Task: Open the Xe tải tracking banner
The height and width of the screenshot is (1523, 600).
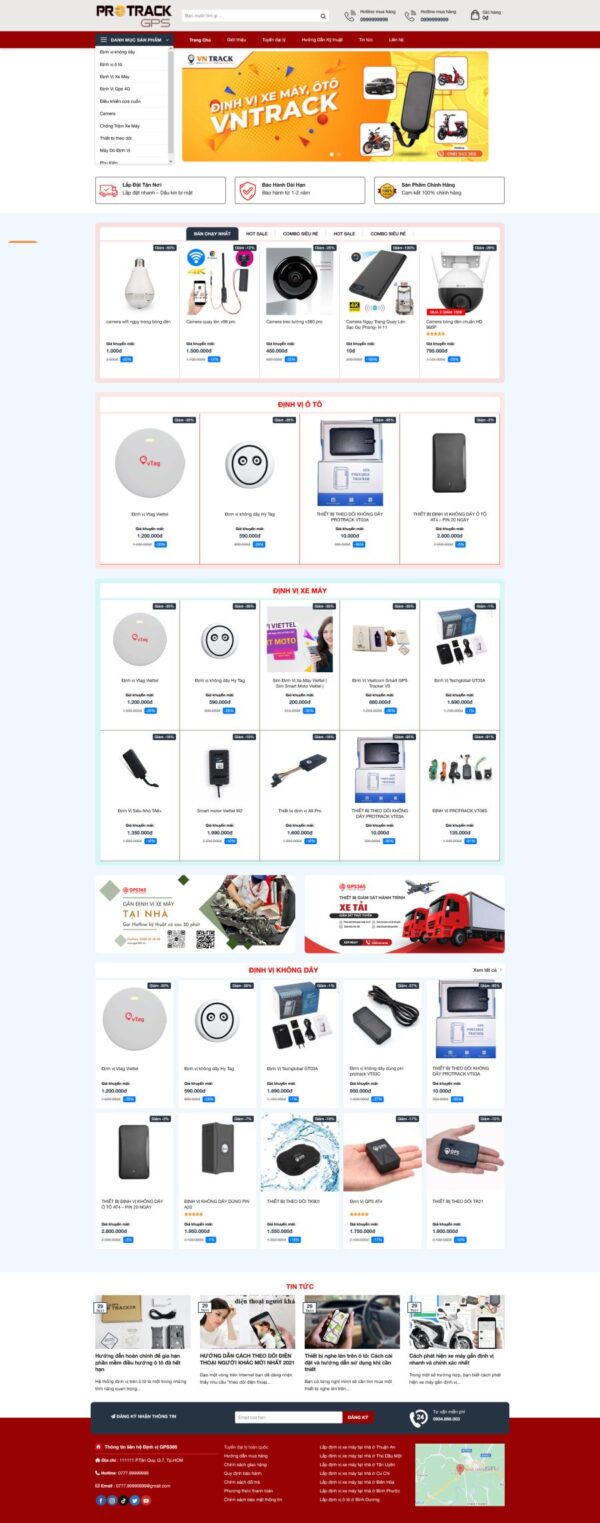Action: pyautogui.click(x=404, y=914)
